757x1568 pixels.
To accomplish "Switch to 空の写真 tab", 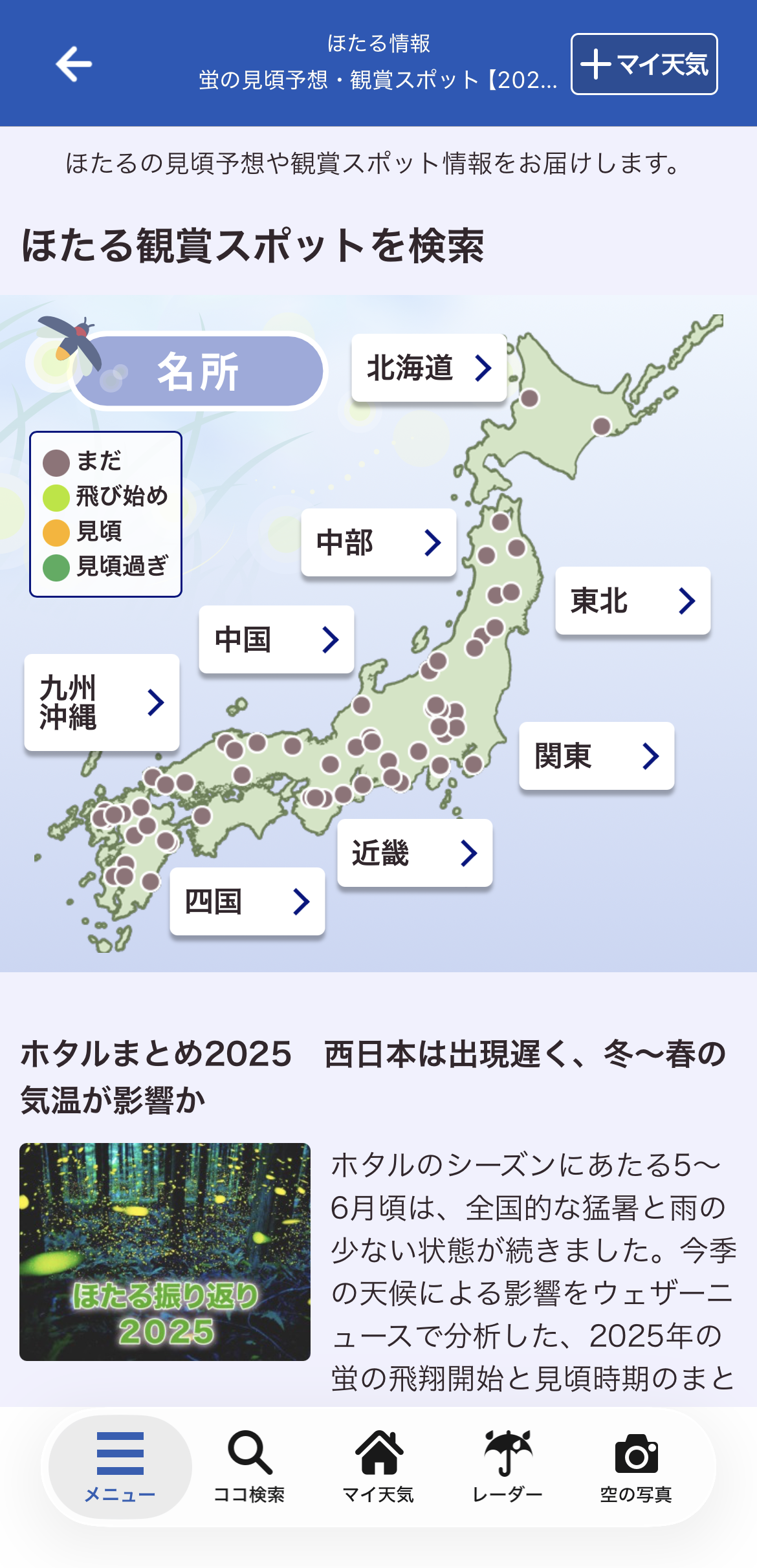I will coord(636,1466).
